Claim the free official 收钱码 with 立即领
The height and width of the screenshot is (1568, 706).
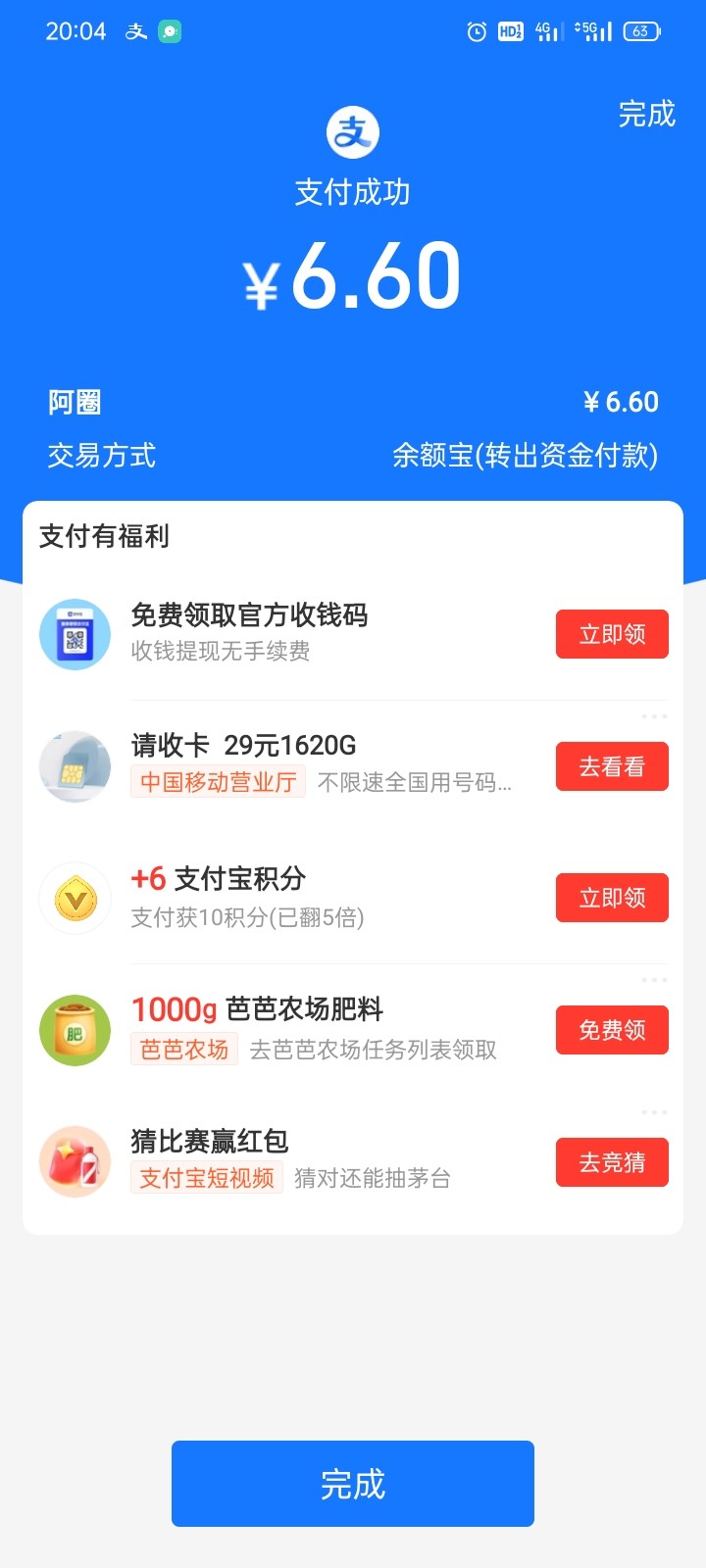tap(612, 634)
